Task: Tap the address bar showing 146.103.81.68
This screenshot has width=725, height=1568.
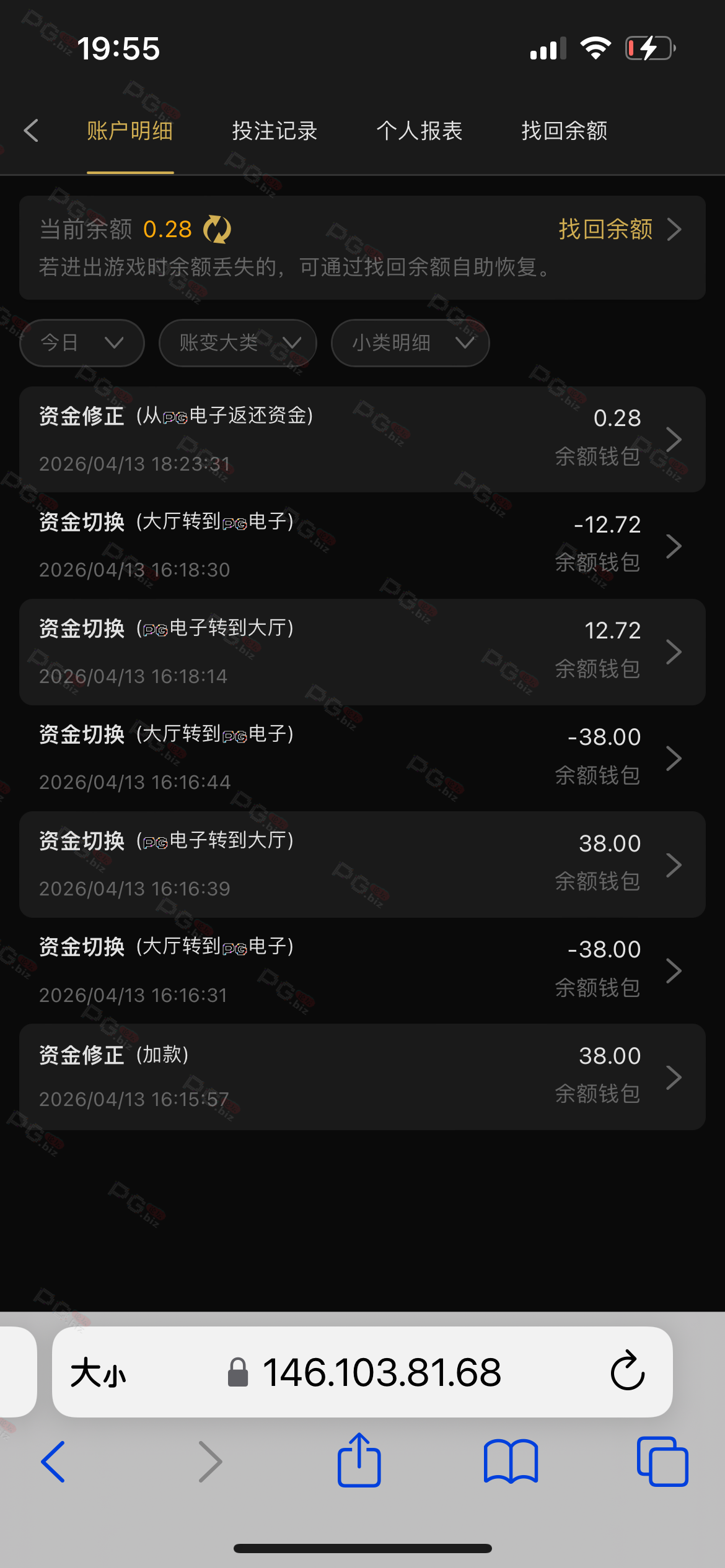Action: pos(381,1372)
